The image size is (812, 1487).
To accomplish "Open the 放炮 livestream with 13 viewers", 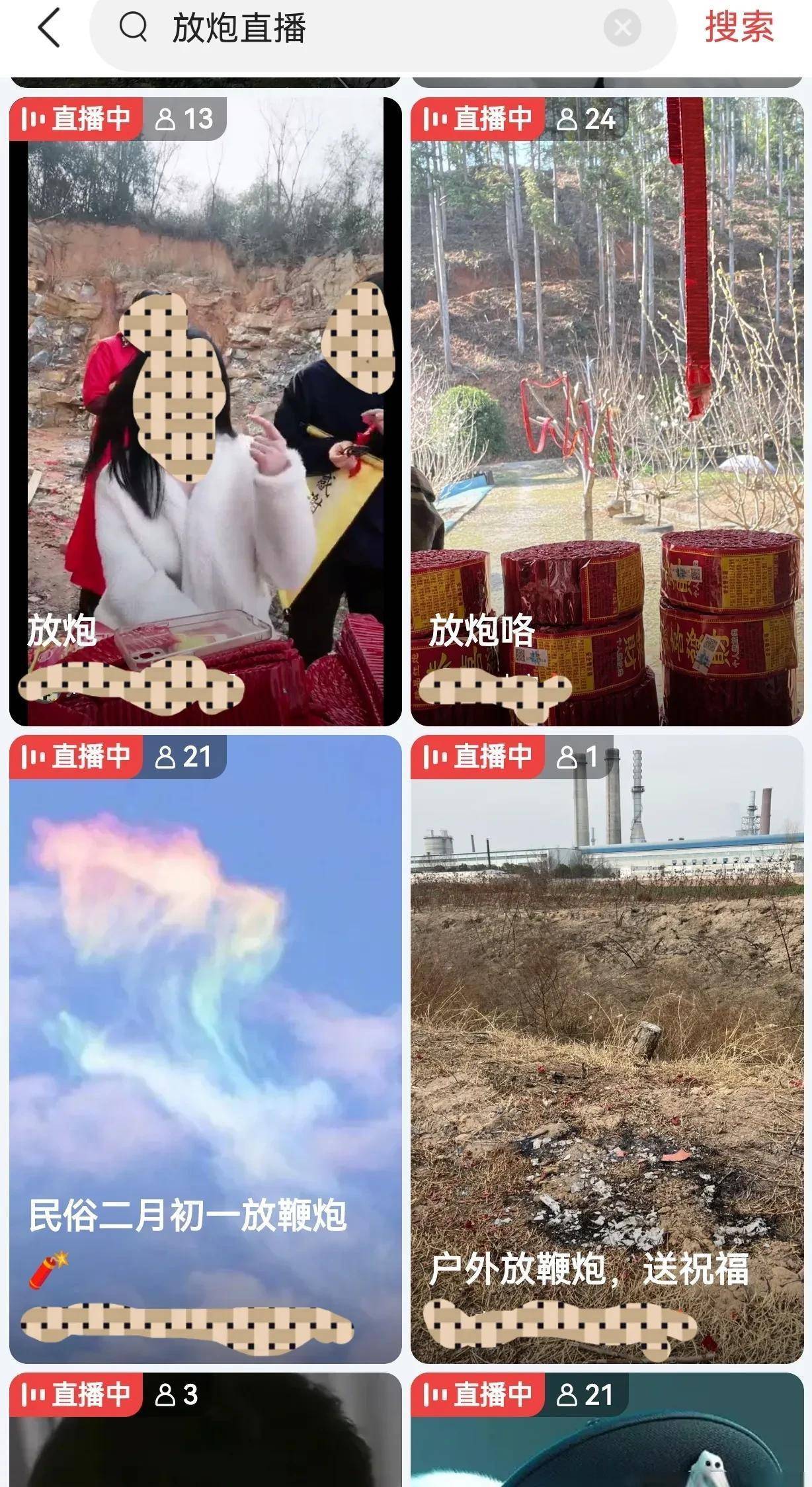I will [x=205, y=410].
